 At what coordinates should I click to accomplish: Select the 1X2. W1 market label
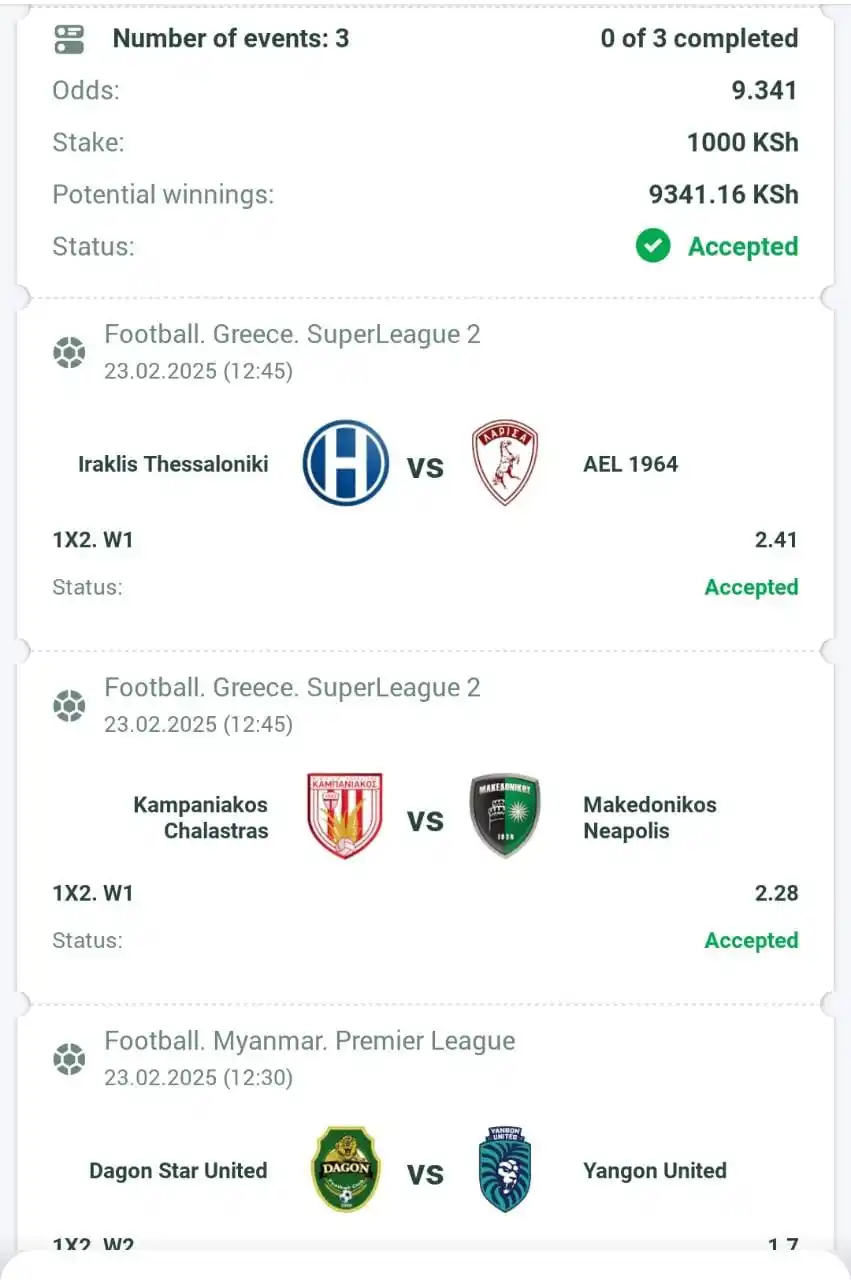click(x=92, y=540)
